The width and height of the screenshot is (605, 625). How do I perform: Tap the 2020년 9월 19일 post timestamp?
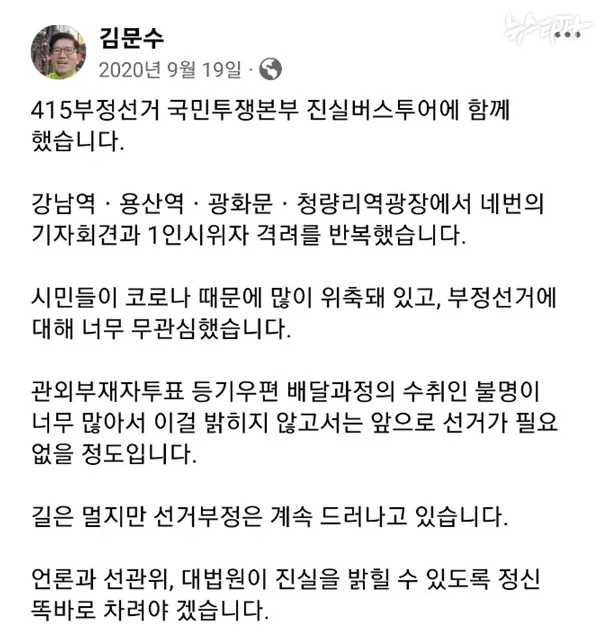(170, 69)
